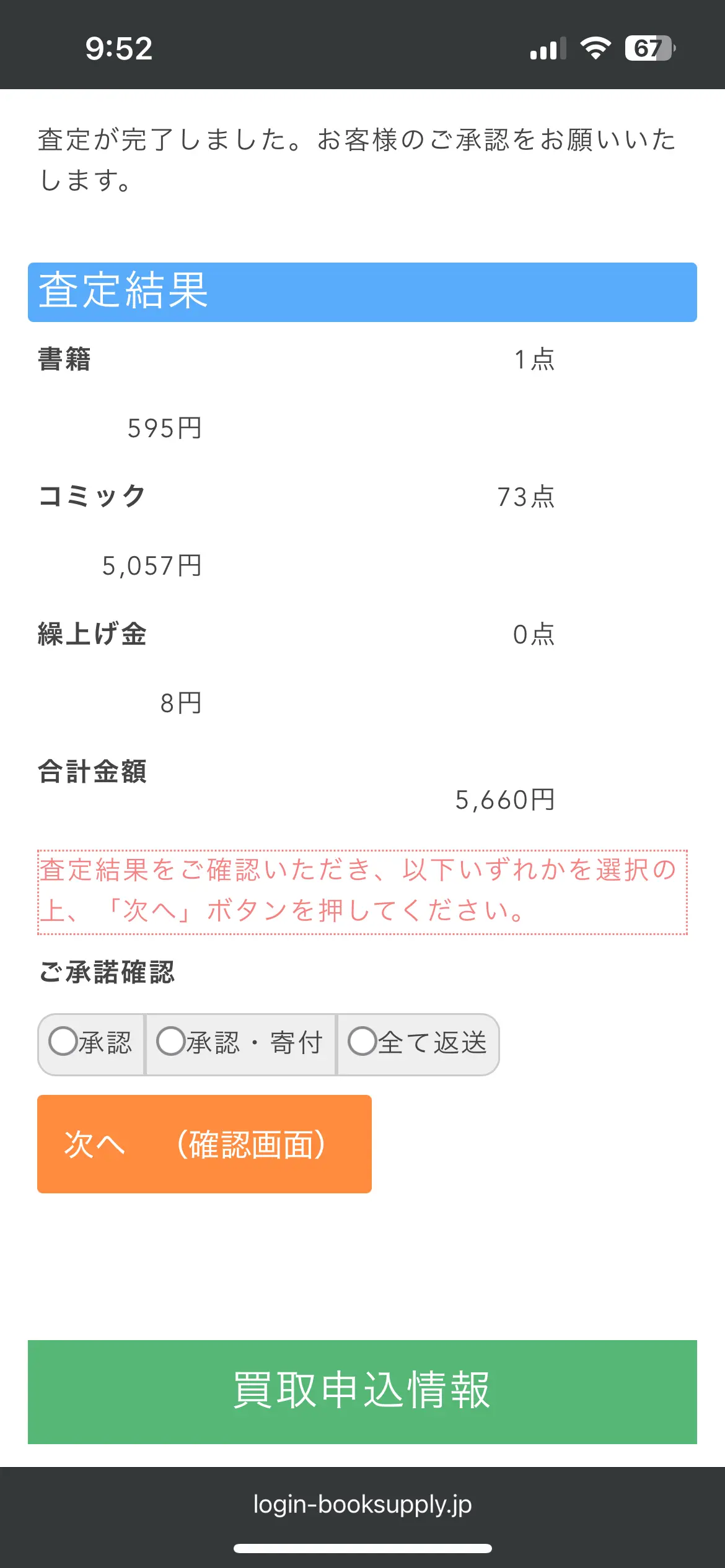This screenshot has width=725, height=1568.
Task: Click the blue 査定結果 header bar
Action: (361, 291)
